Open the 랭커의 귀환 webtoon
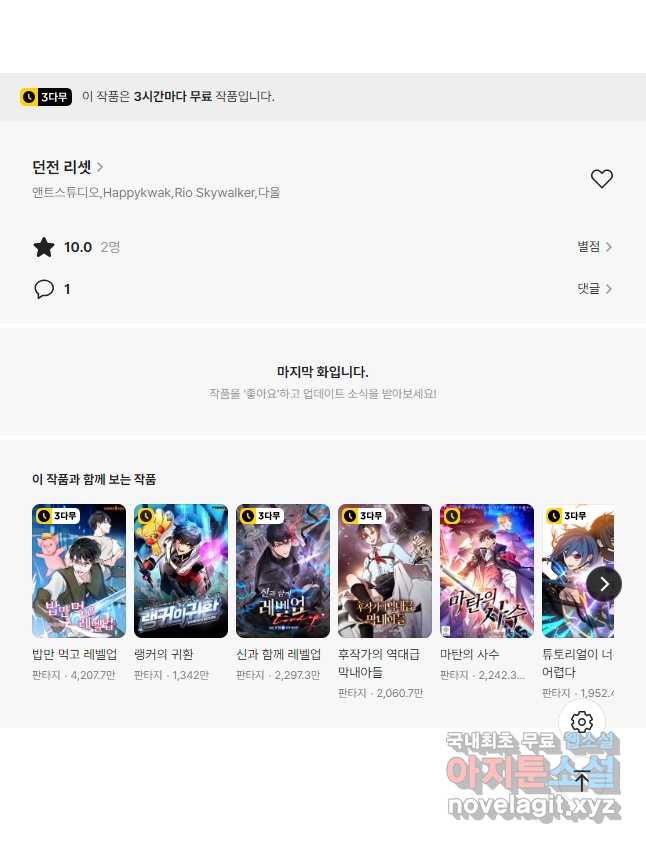Viewport: 646px width, 844px height. (x=181, y=571)
